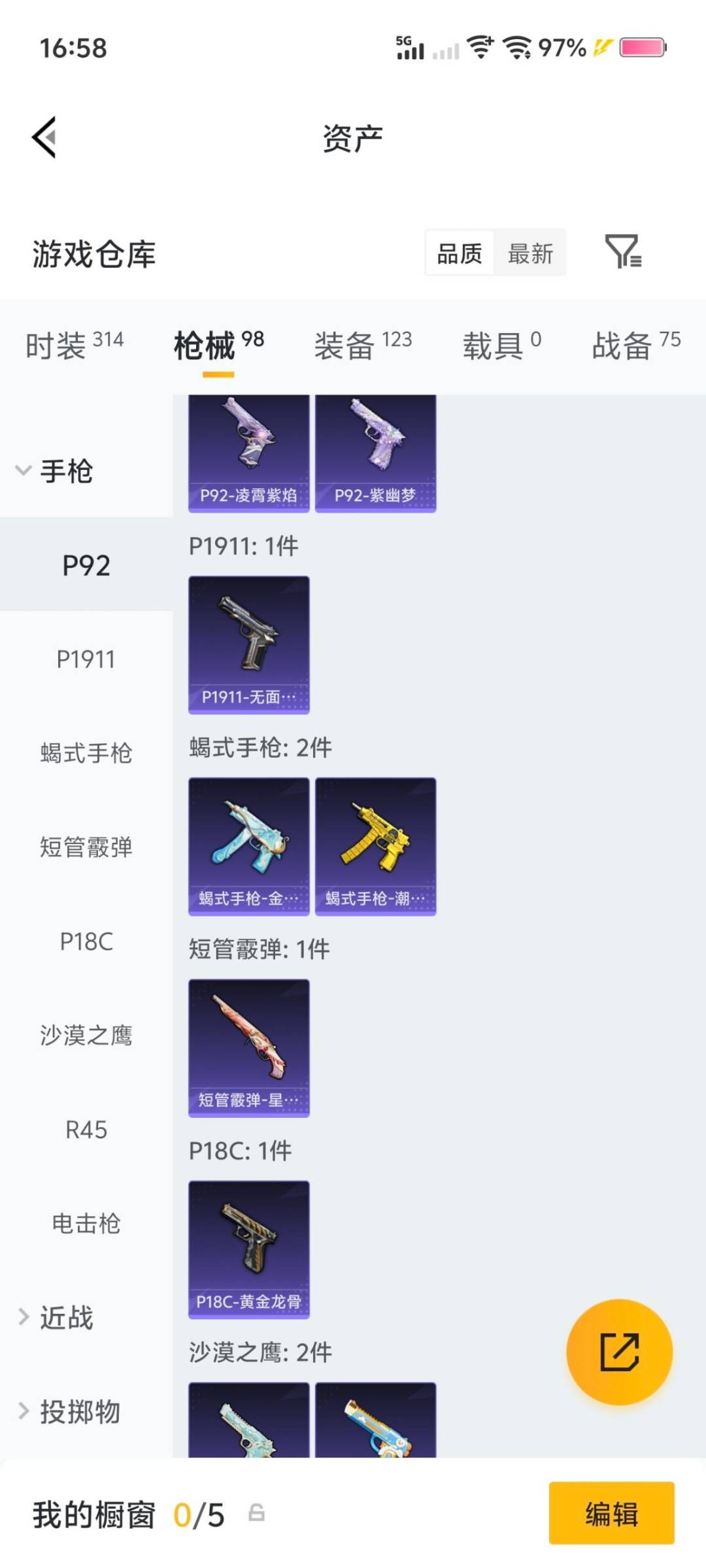Enable 品质 sorting mode
706x1568 pixels.
(460, 253)
